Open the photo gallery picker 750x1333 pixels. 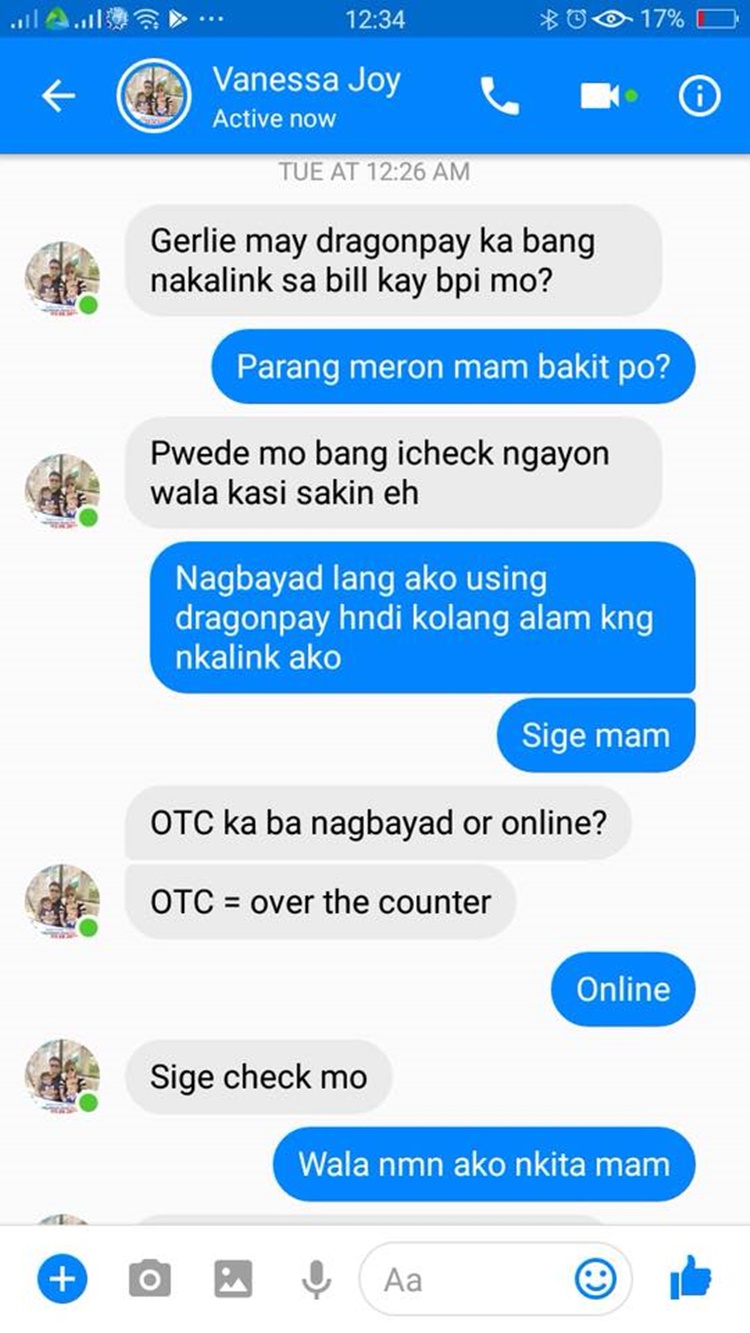click(233, 1278)
